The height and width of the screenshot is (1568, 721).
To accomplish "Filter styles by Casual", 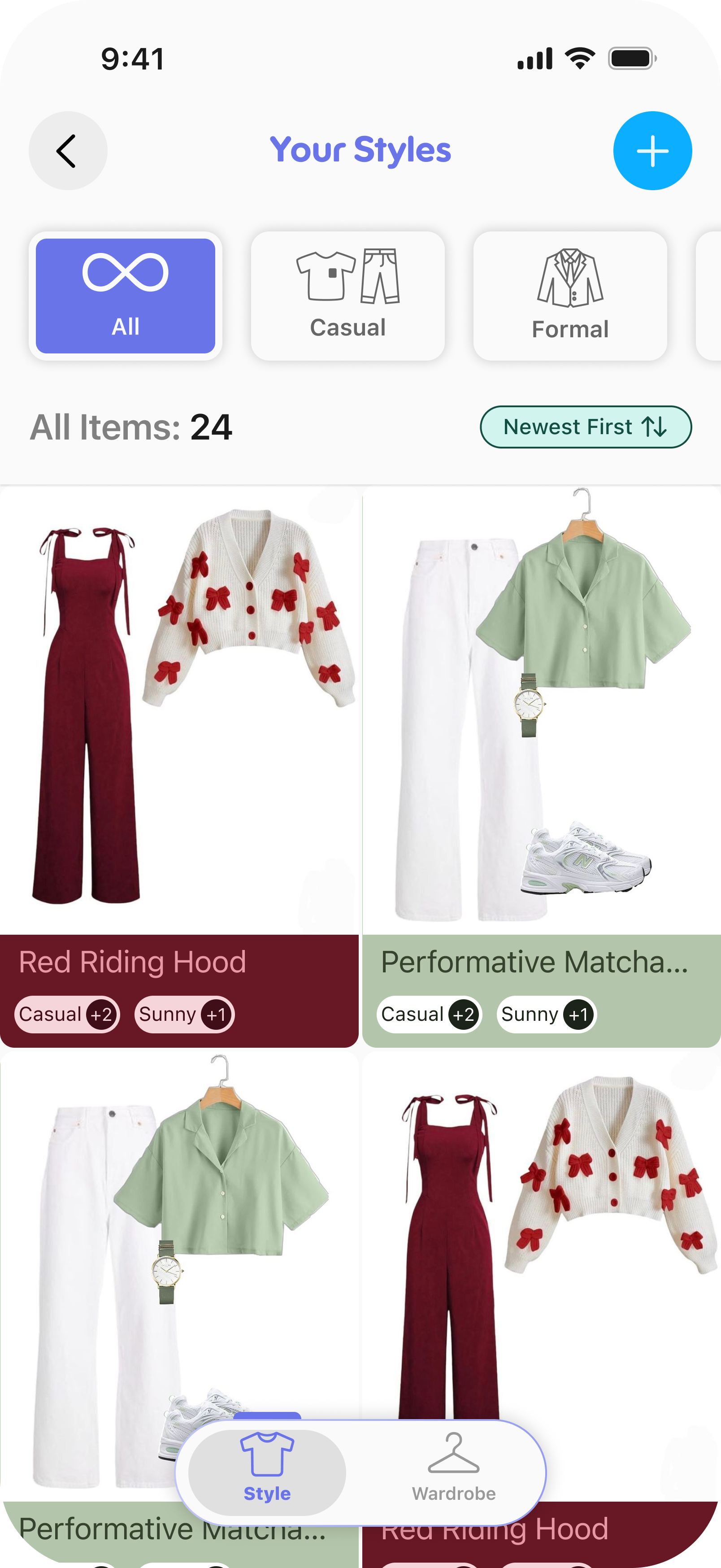I will [x=347, y=296].
